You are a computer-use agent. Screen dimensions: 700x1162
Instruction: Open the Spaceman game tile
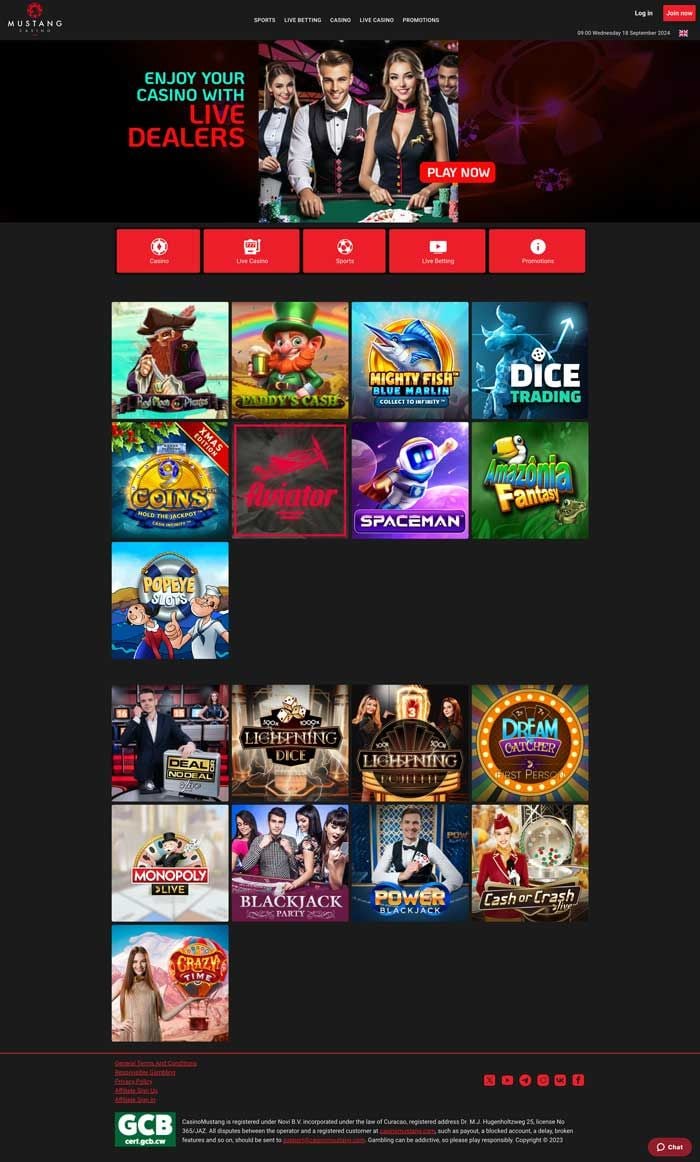(410, 480)
